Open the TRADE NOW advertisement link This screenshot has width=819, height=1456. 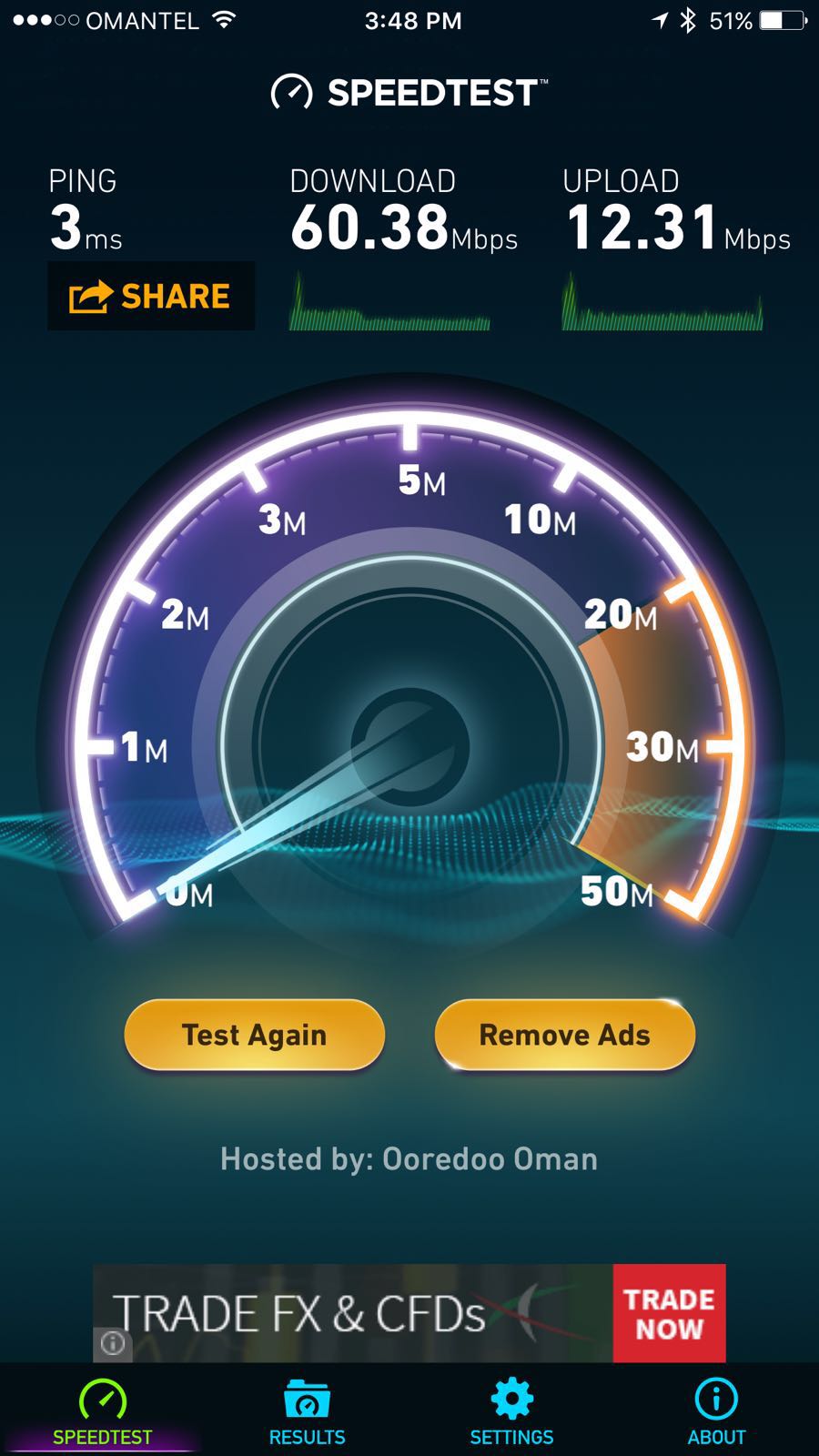(x=669, y=1313)
